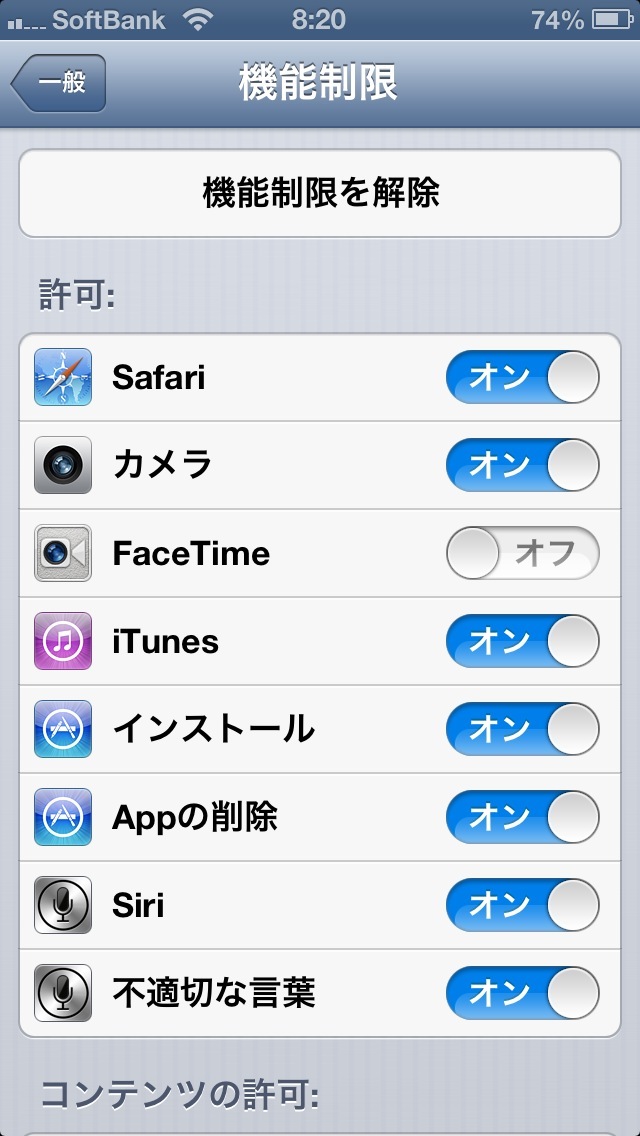Disable the Appの削除 switch
This screenshot has height=1136, width=640.
(523, 817)
